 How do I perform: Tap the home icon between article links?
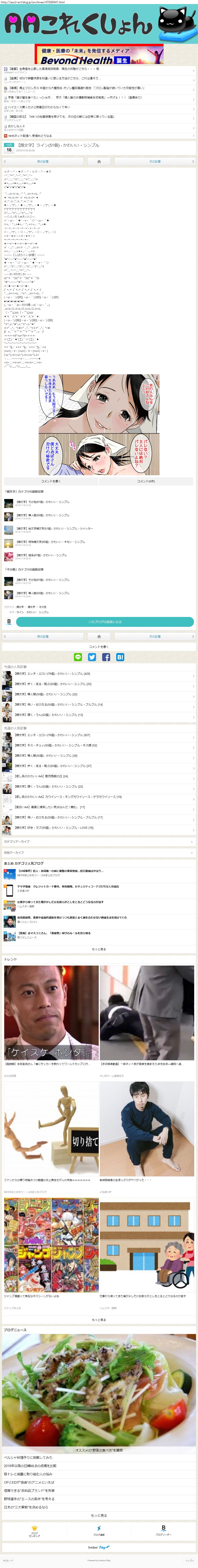point(99,161)
